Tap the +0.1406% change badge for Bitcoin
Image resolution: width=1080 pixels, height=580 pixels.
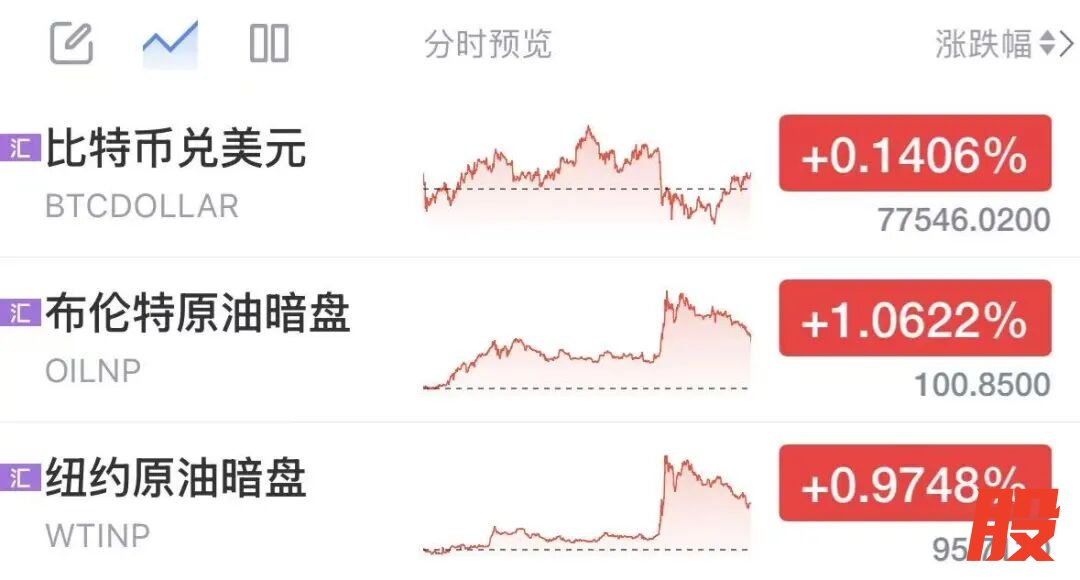tap(914, 154)
